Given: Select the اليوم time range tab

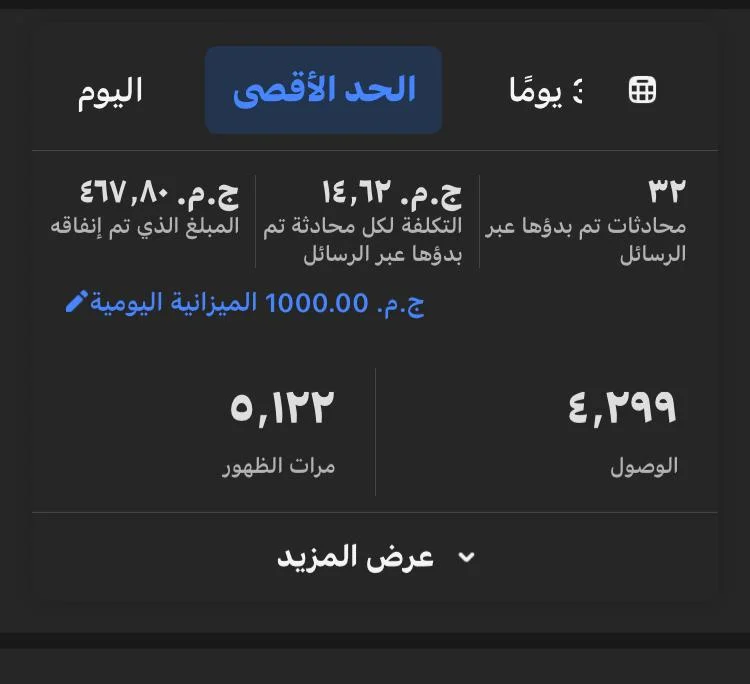Looking at the screenshot, I should coord(110,90).
